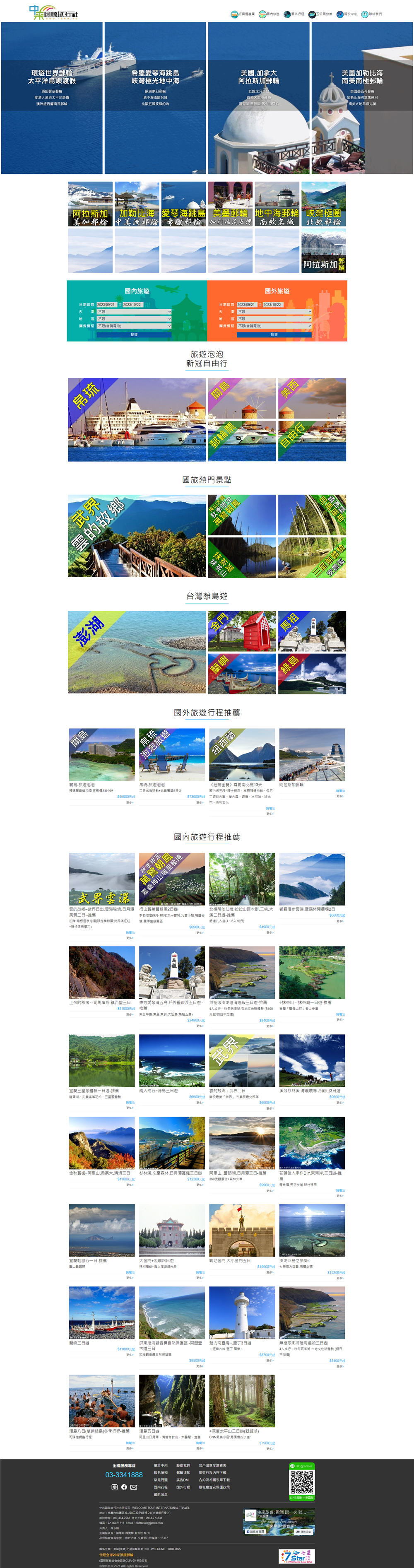Open the 阿拉斯加郵輪 trip card
414x1568 pixels.
coord(312,755)
